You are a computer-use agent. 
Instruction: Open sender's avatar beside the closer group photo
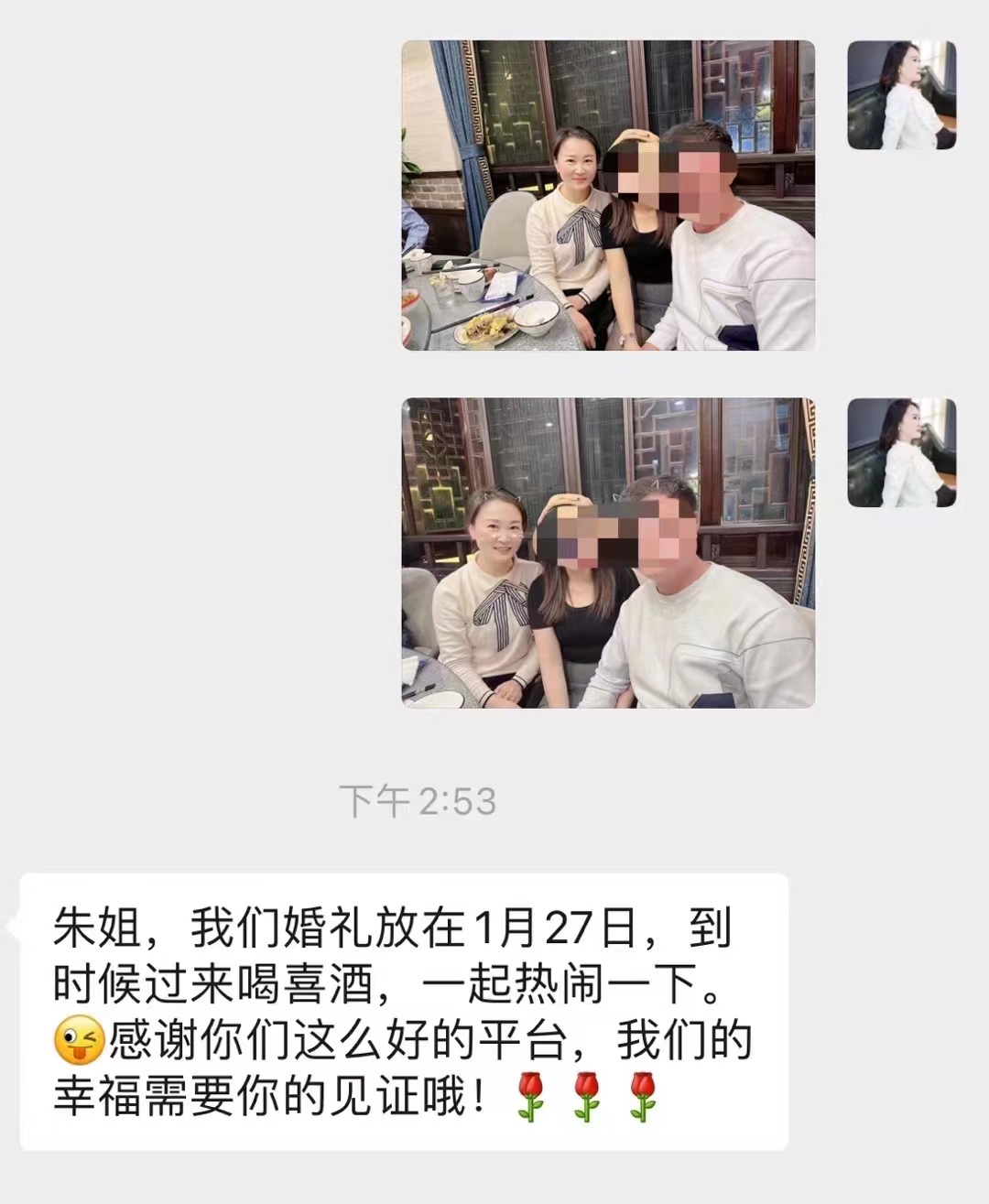pyautogui.click(x=901, y=452)
